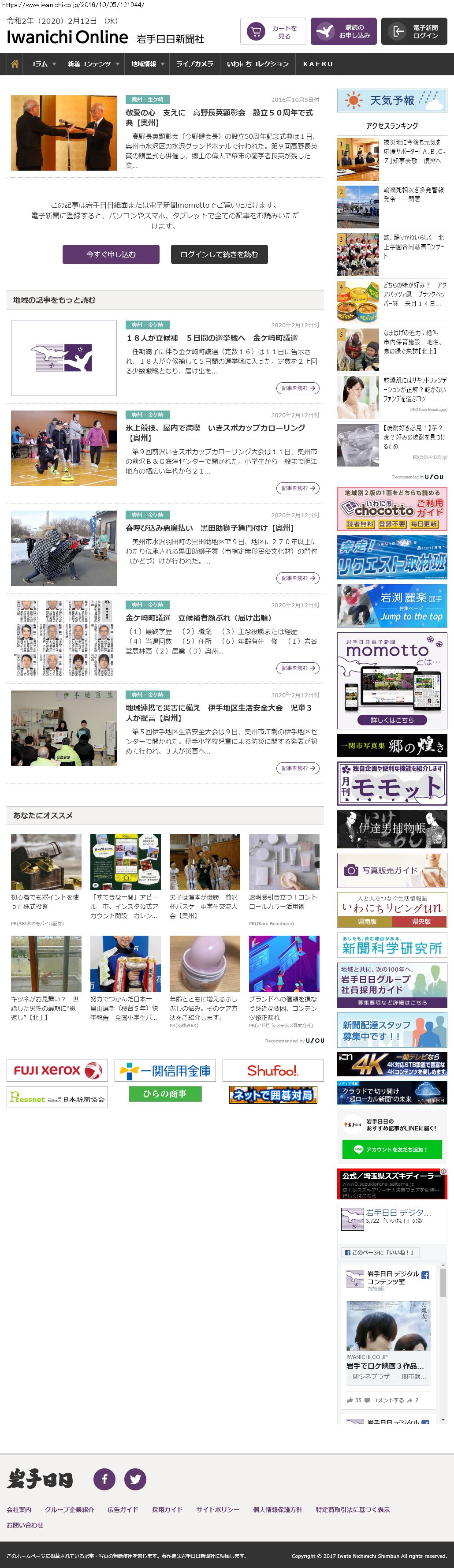
Task: Visit the Twitter page from the footer
Action: pos(135,1478)
